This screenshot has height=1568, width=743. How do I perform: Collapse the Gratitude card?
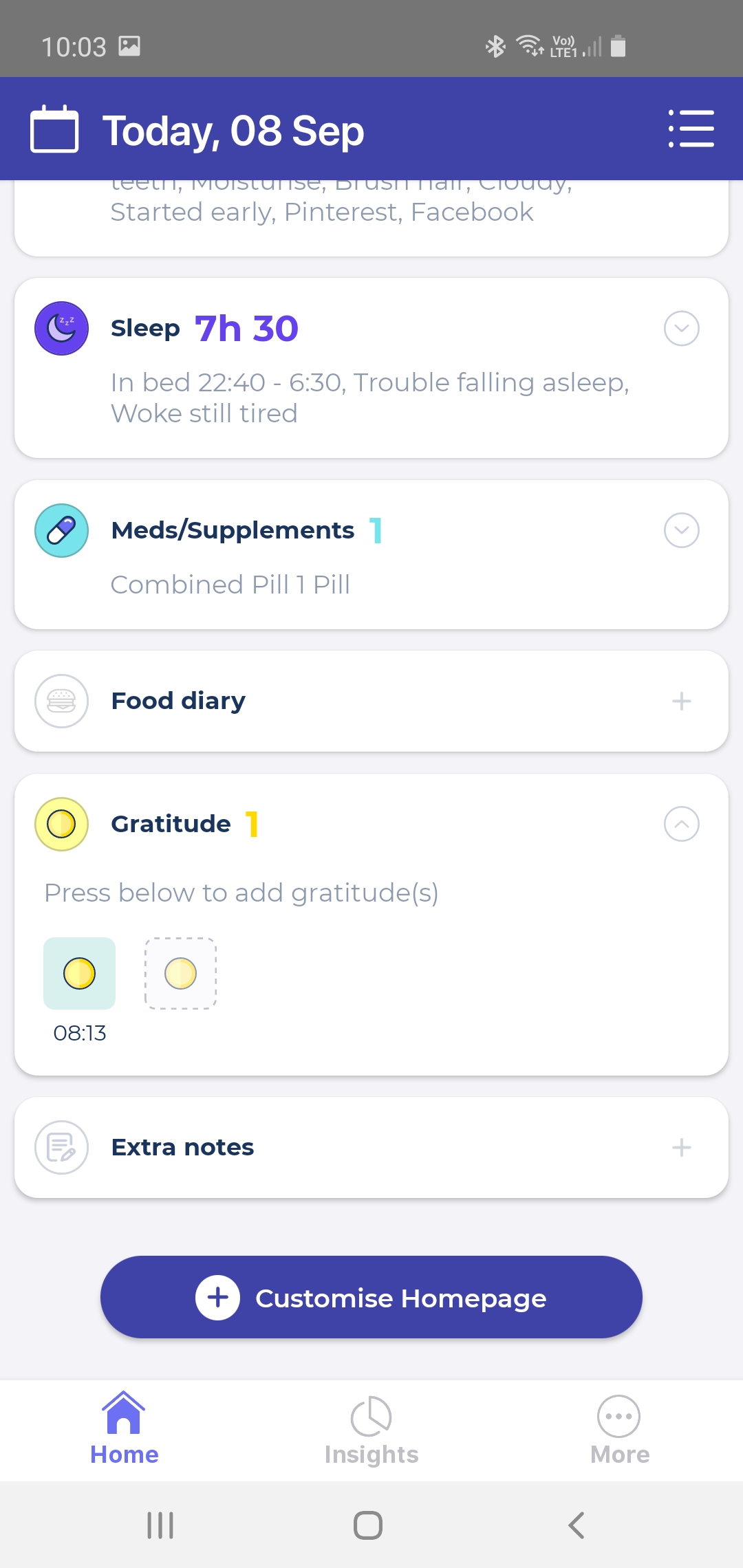681,824
